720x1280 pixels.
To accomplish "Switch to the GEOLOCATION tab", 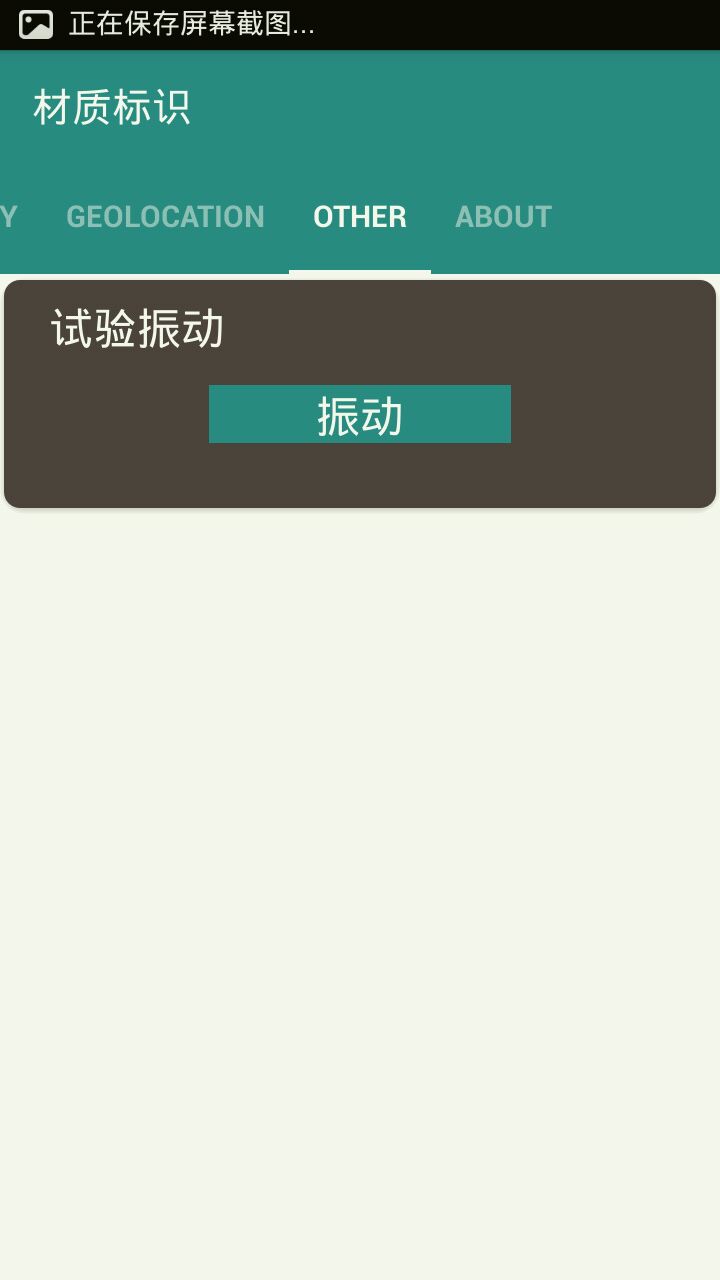I will 165,217.
